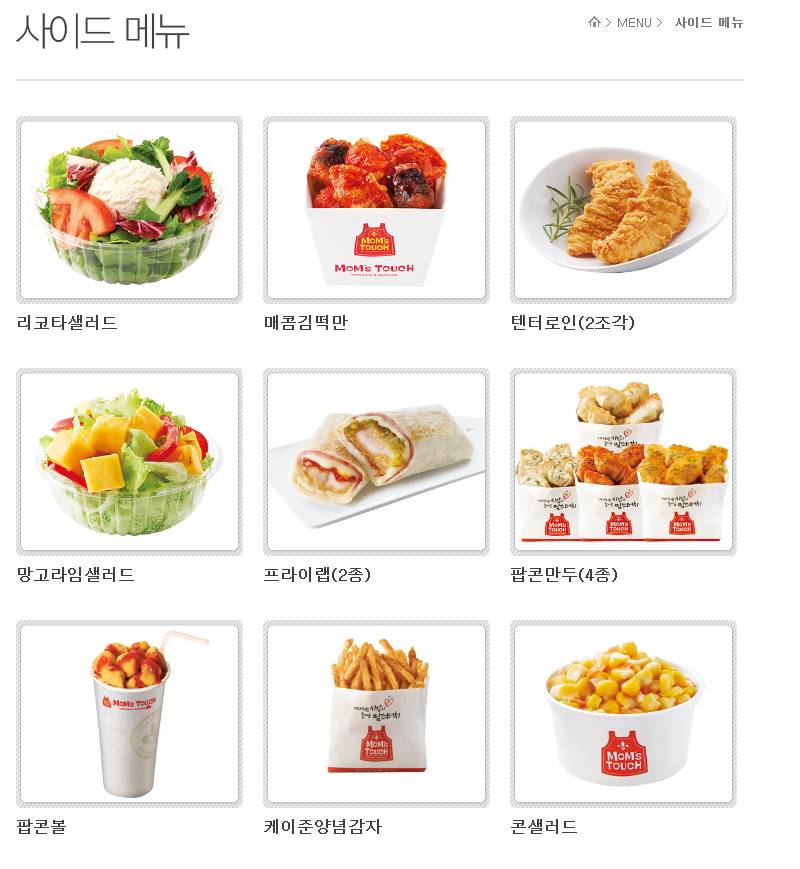
Task: Click the home icon in the breadcrumb
Action: tap(594, 22)
